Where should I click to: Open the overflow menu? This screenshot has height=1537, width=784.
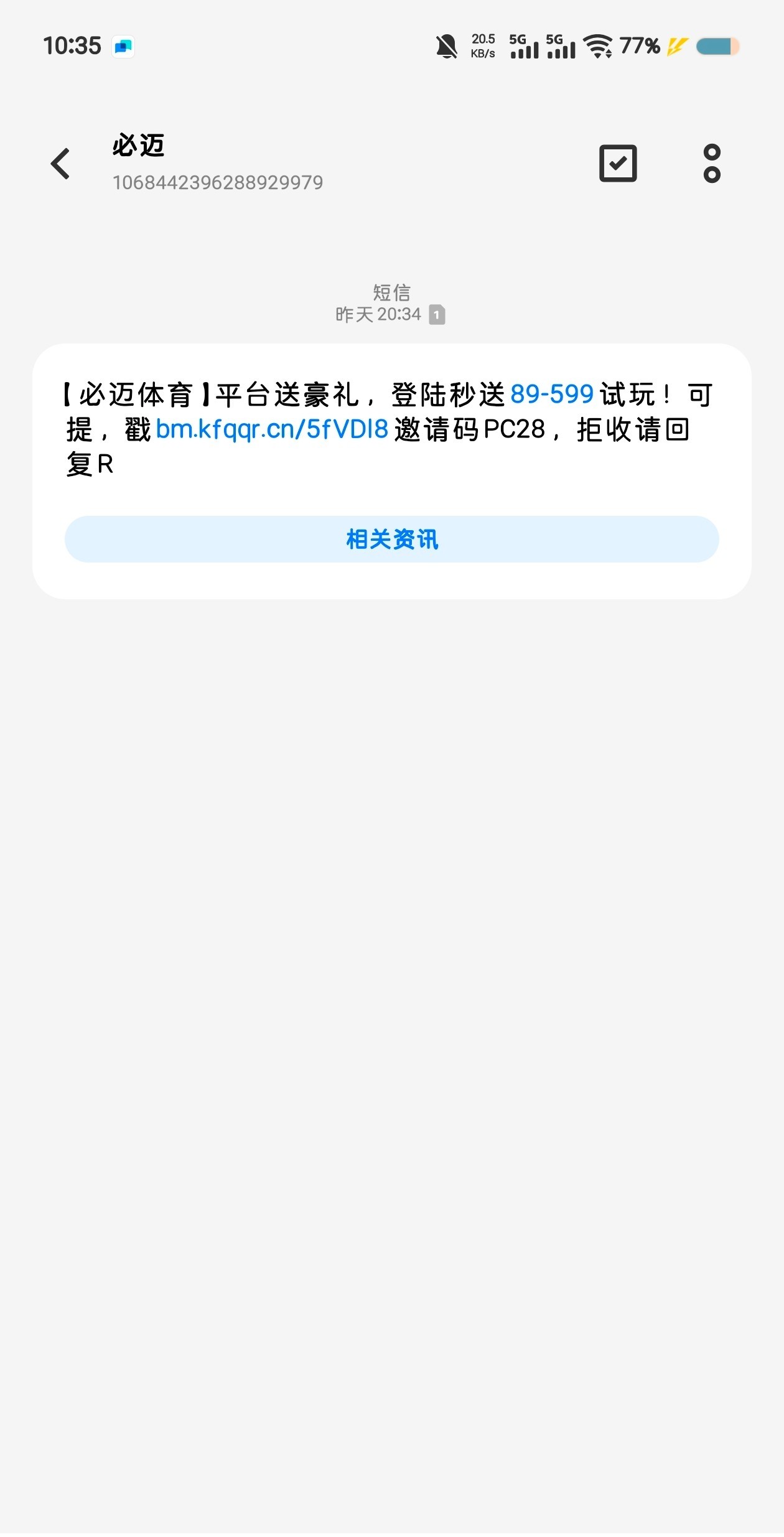tap(711, 164)
